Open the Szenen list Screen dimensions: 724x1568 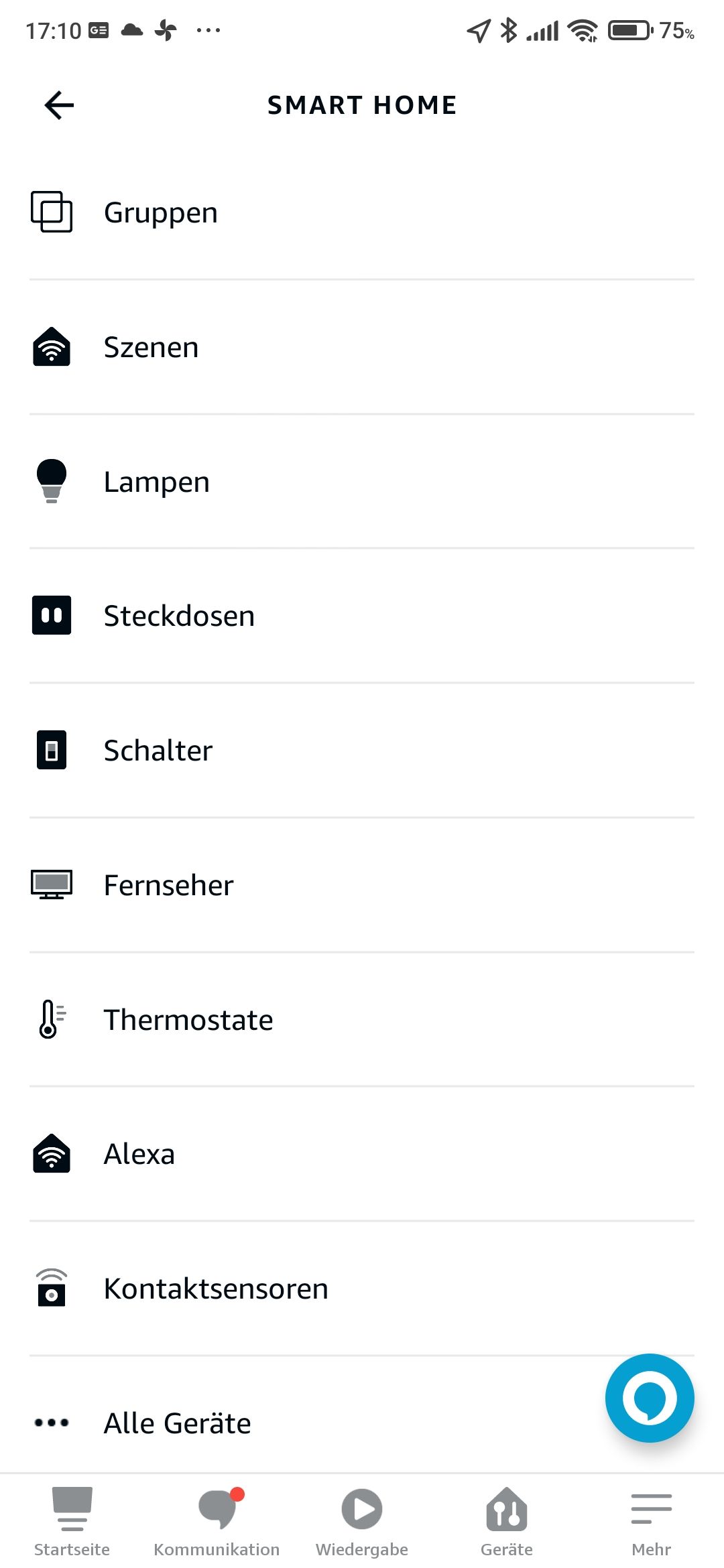[152, 347]
